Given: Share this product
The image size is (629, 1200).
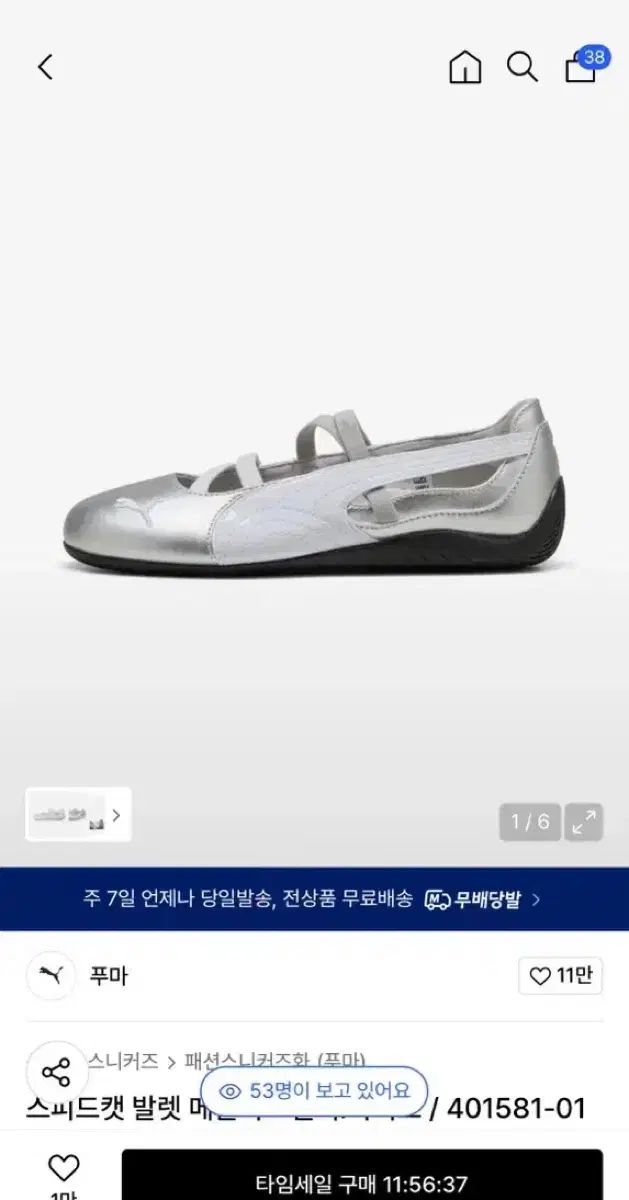Looking at the screenshot, I should [56, 1074].
